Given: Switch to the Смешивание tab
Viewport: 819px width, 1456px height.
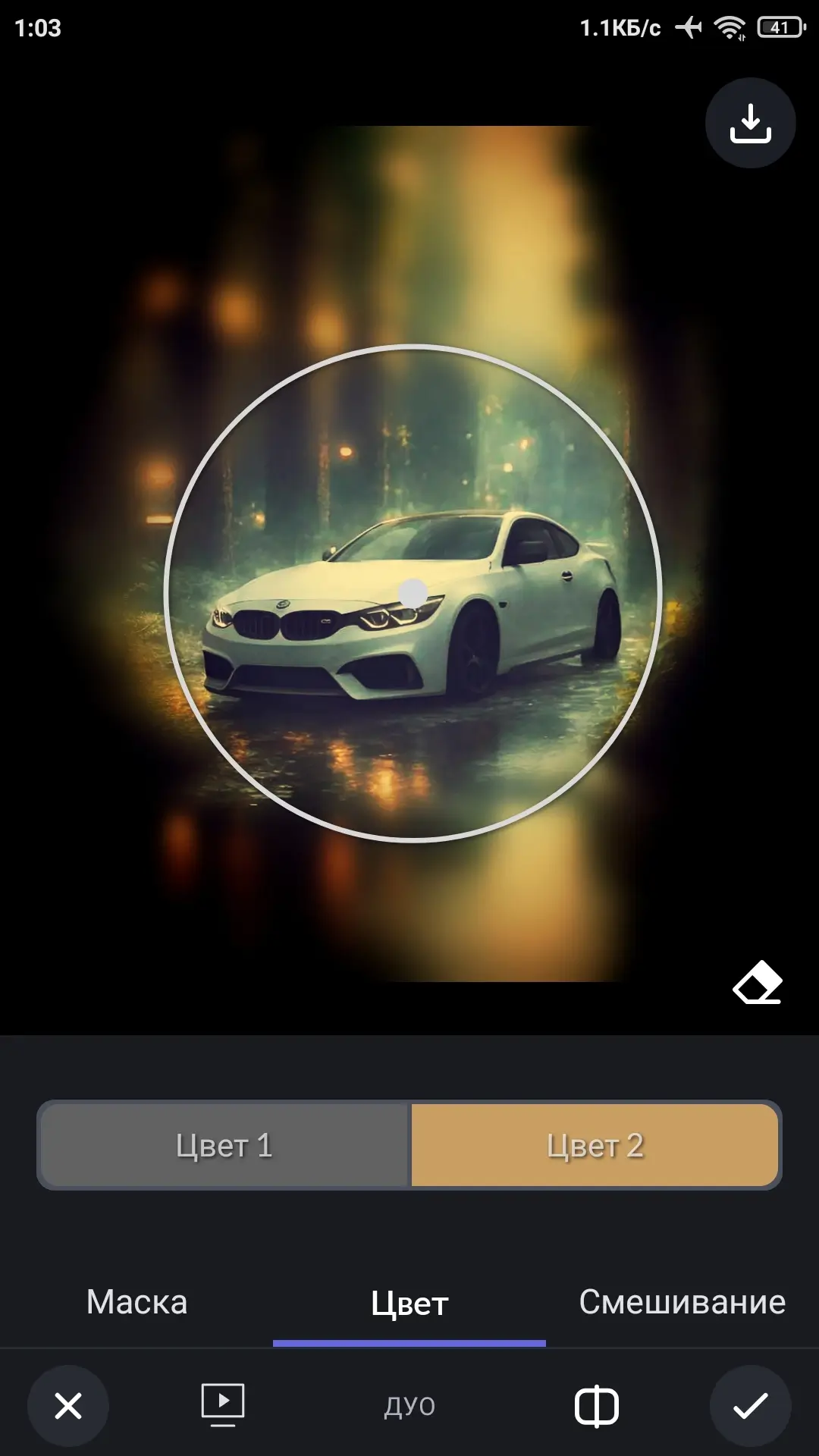Looking at the screenshot, I should 682,1302.
